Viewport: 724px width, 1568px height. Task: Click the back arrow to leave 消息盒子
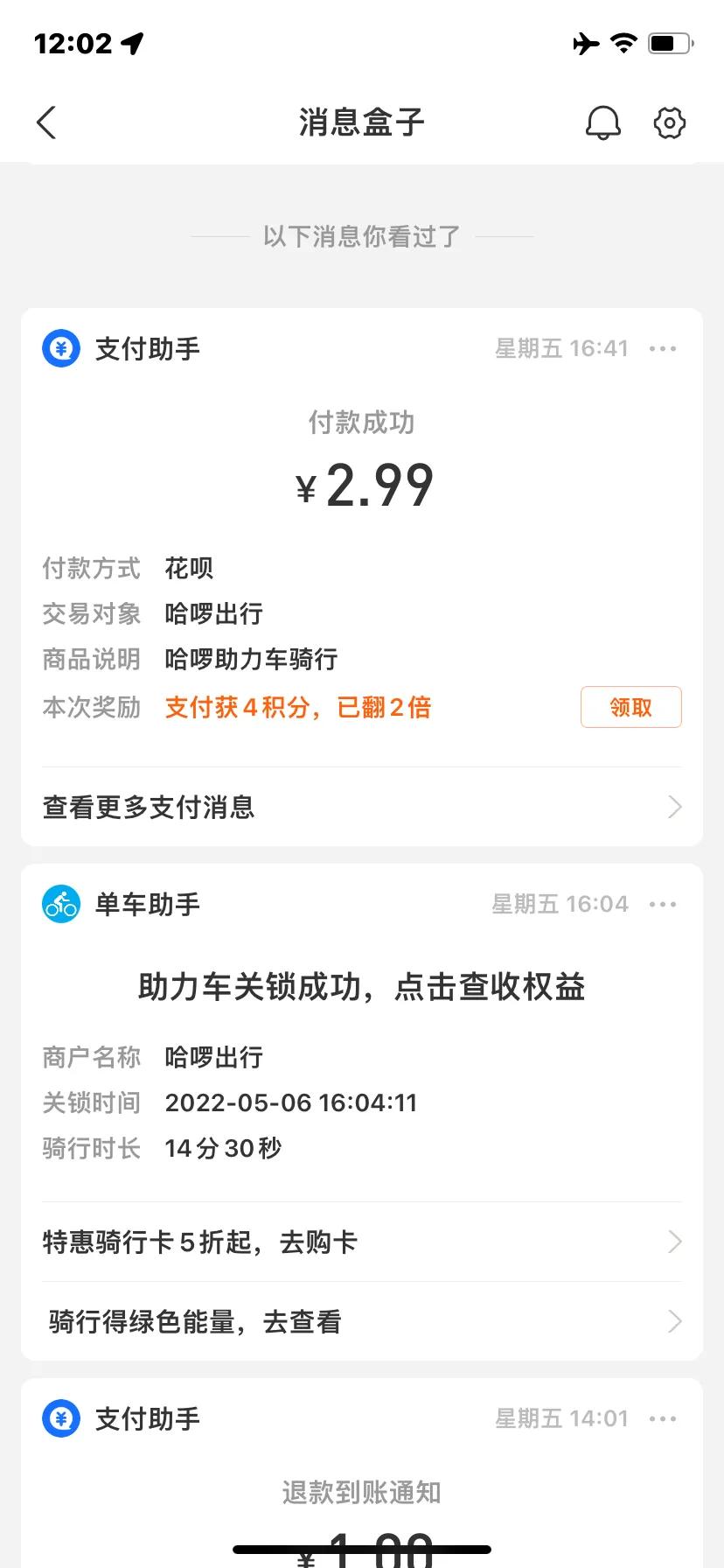(x=45, y=122)
